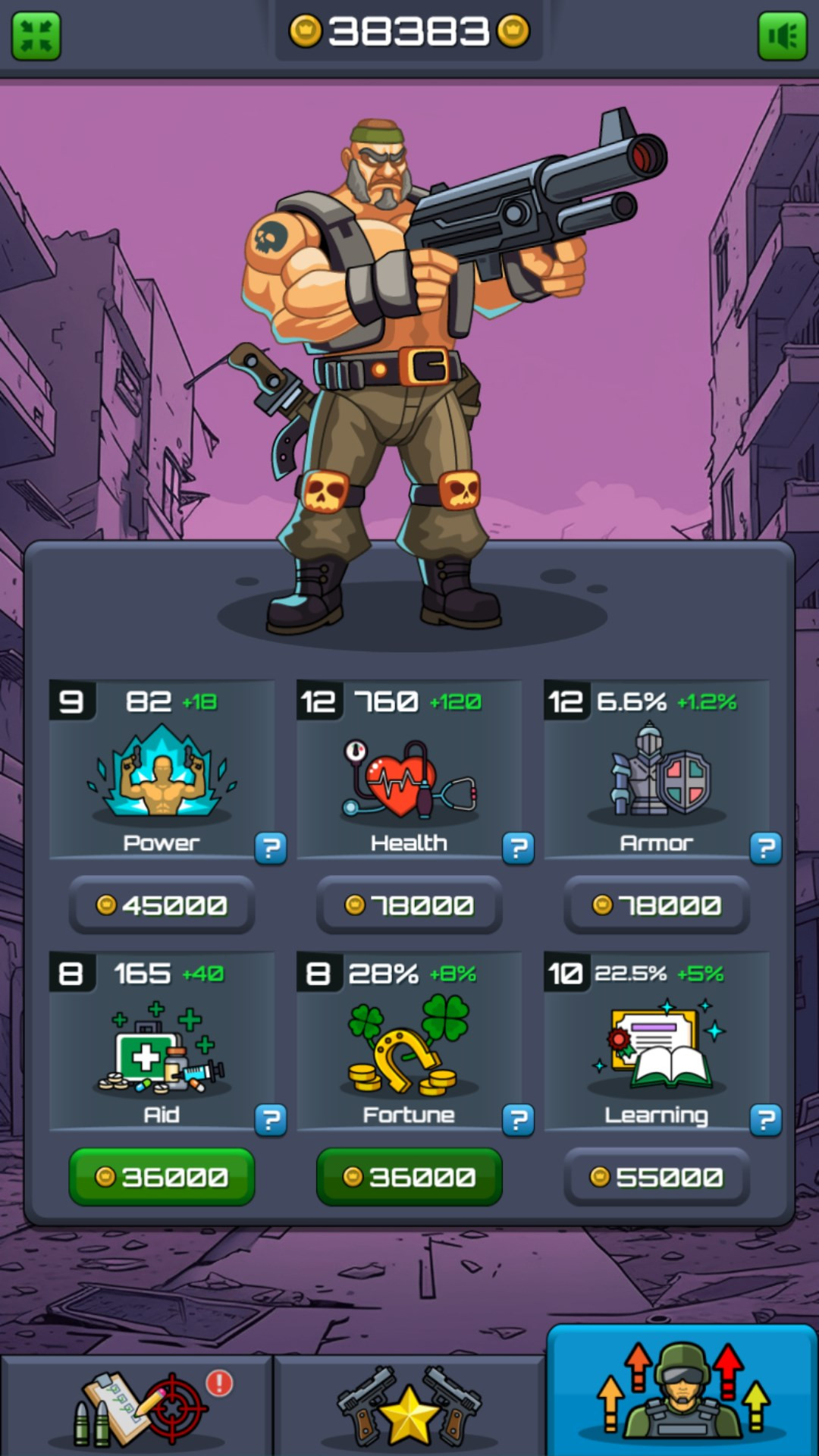819x1456 pixels.
Task: Buy the Power upgrade for 45000
Action: point(162,905)
